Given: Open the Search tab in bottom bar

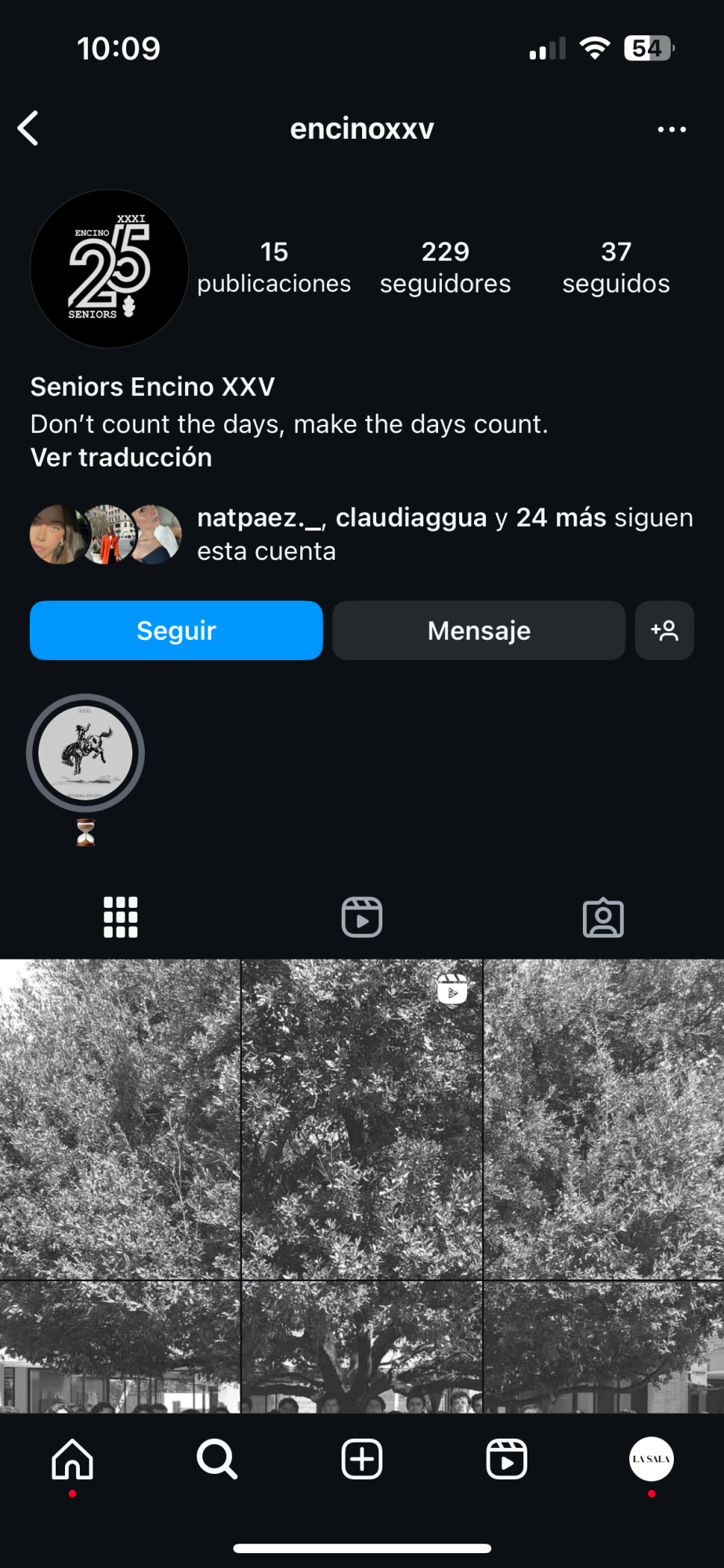Looking at the screenshot, I should 217,1460.
